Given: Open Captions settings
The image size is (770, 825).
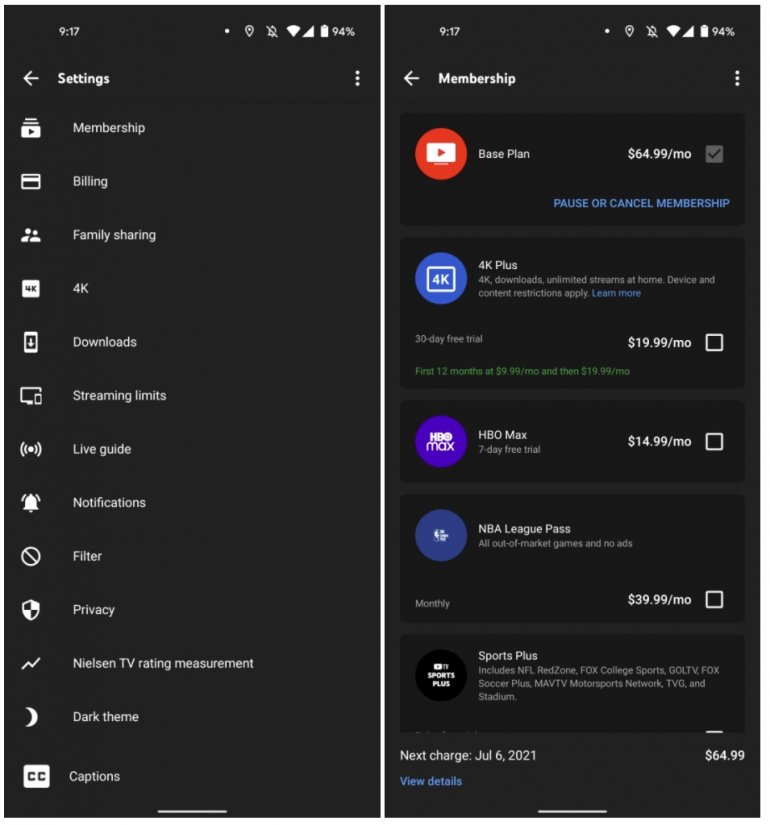Looking at the screenshot, I should (x=94, y=776).
